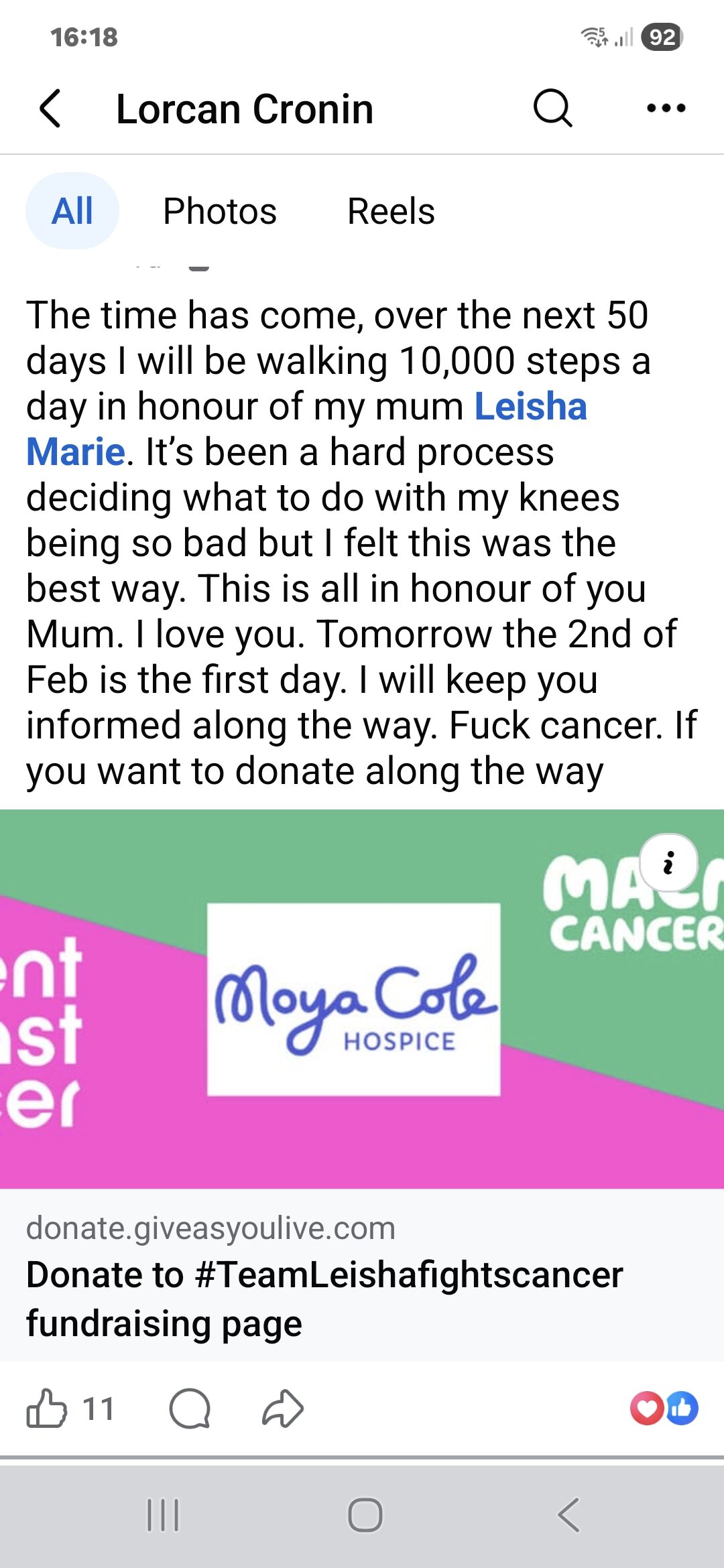The image size is (724, 1568).
Task: Go to the phone's home screen
Action: [365, 1516]
